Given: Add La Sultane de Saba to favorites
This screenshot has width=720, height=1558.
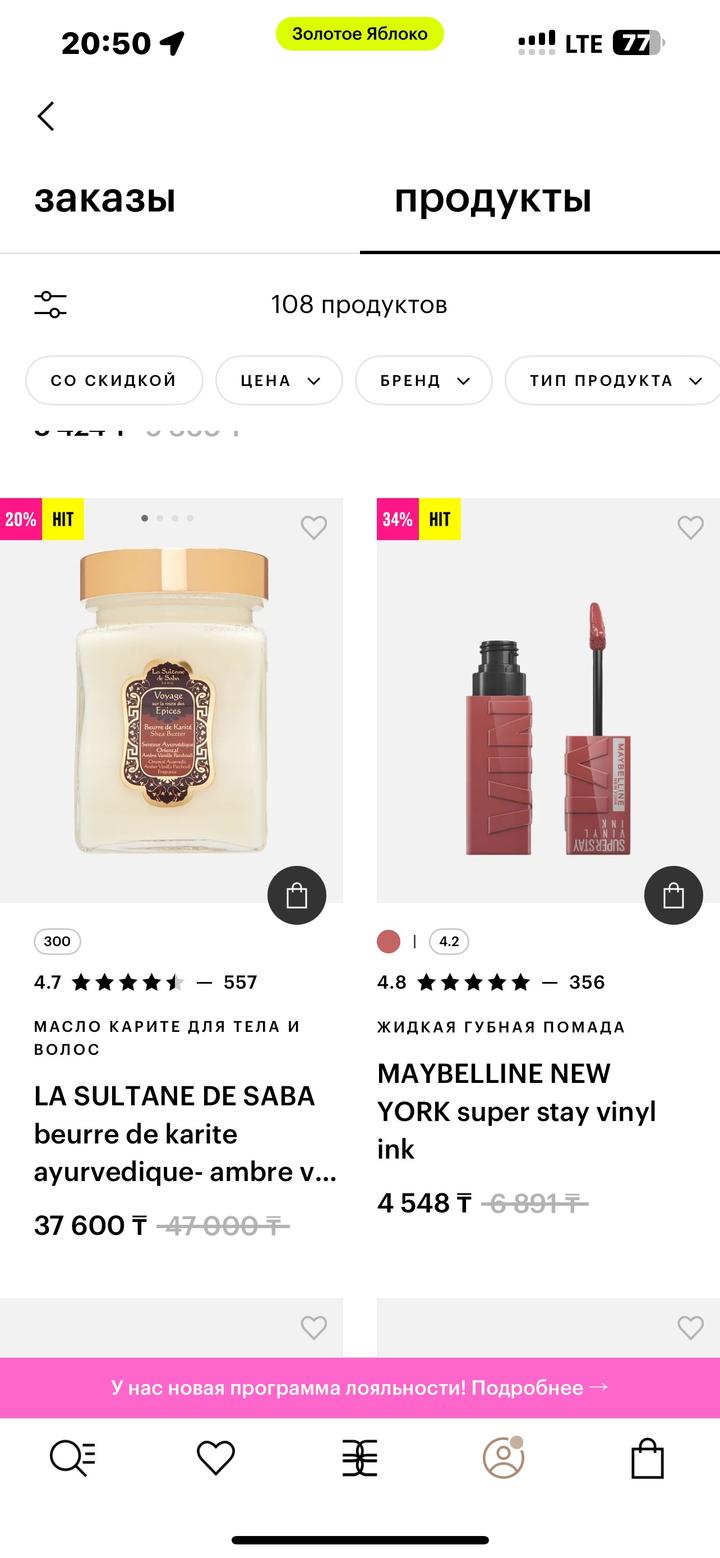Looking at the screenshot, I should (x=314, y=527).
